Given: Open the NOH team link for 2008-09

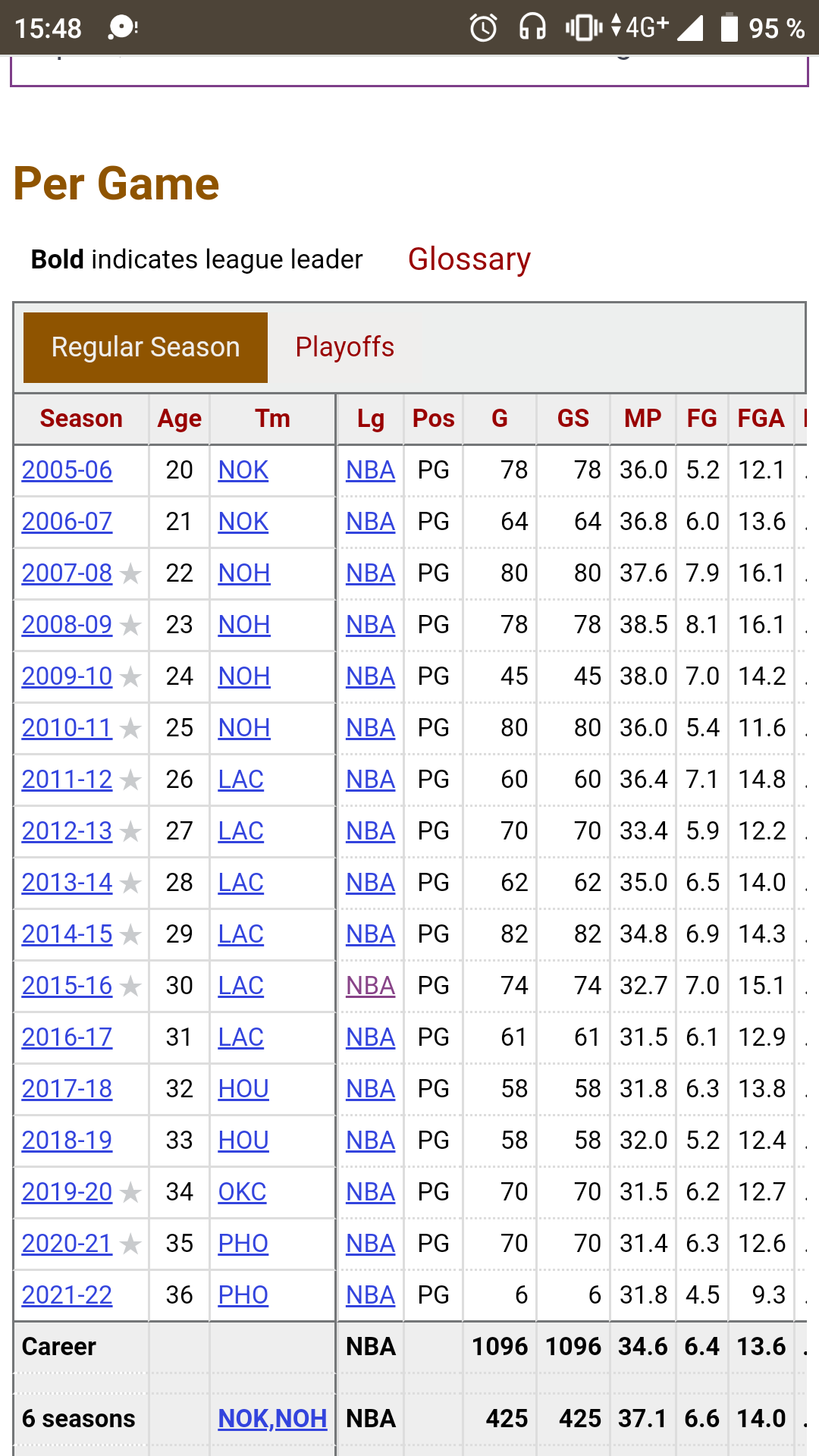Looking at the screenshot, I should pos(243,625).
